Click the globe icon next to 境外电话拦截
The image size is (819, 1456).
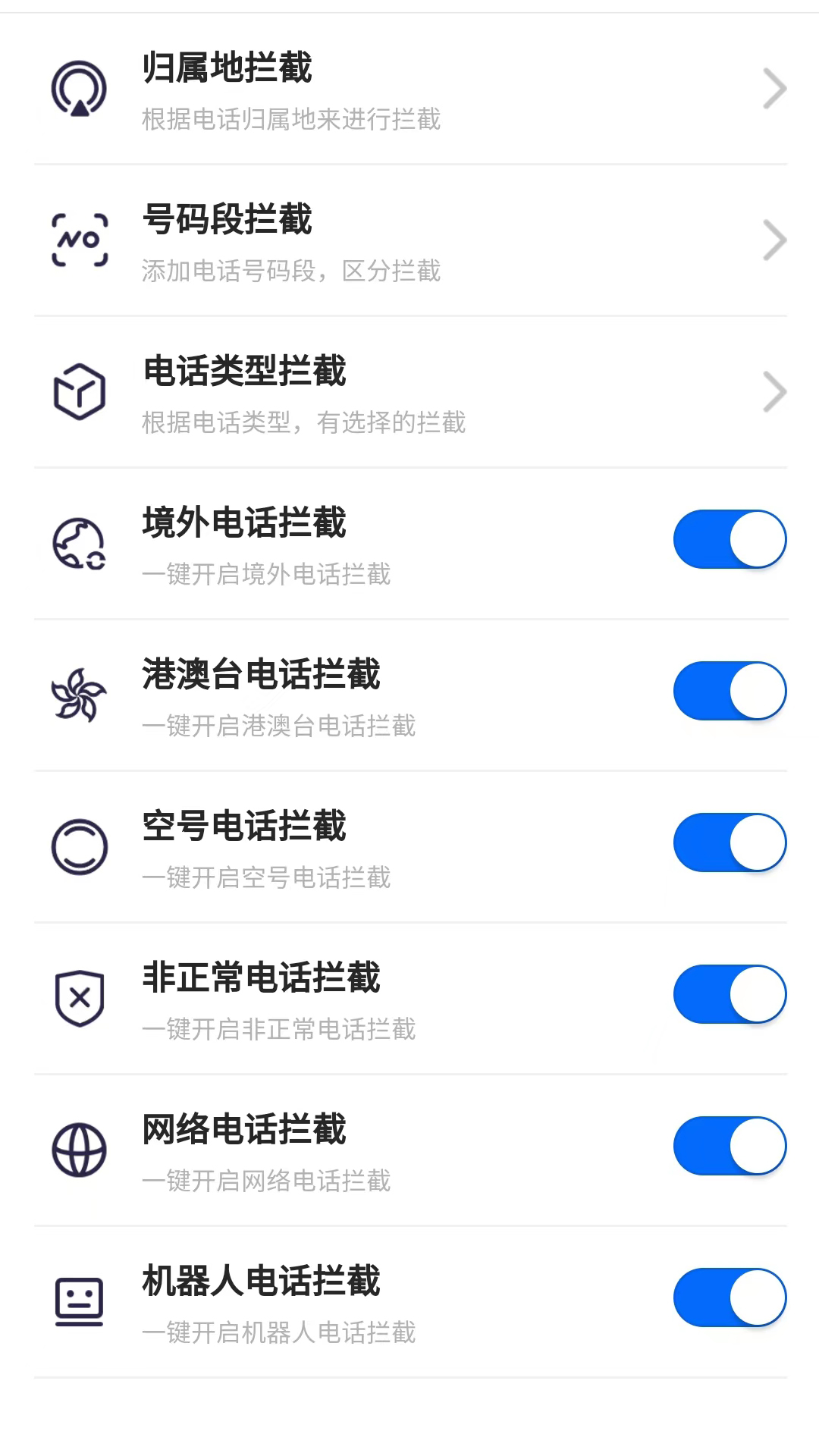79,543
